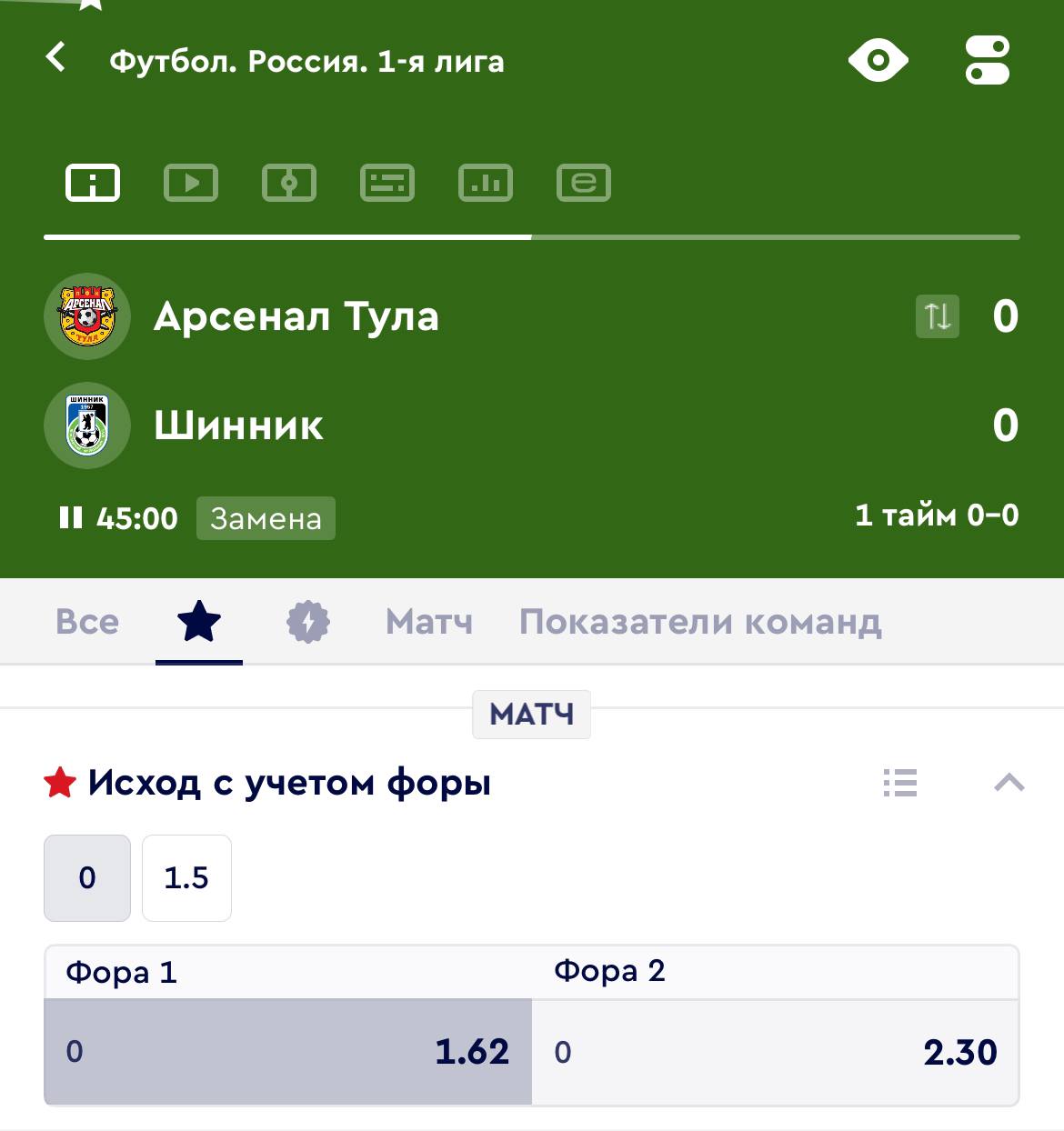The width and height of the screenshot is (1064, 1131).
Task: Open the toggle settings icon
Action: 987,61
